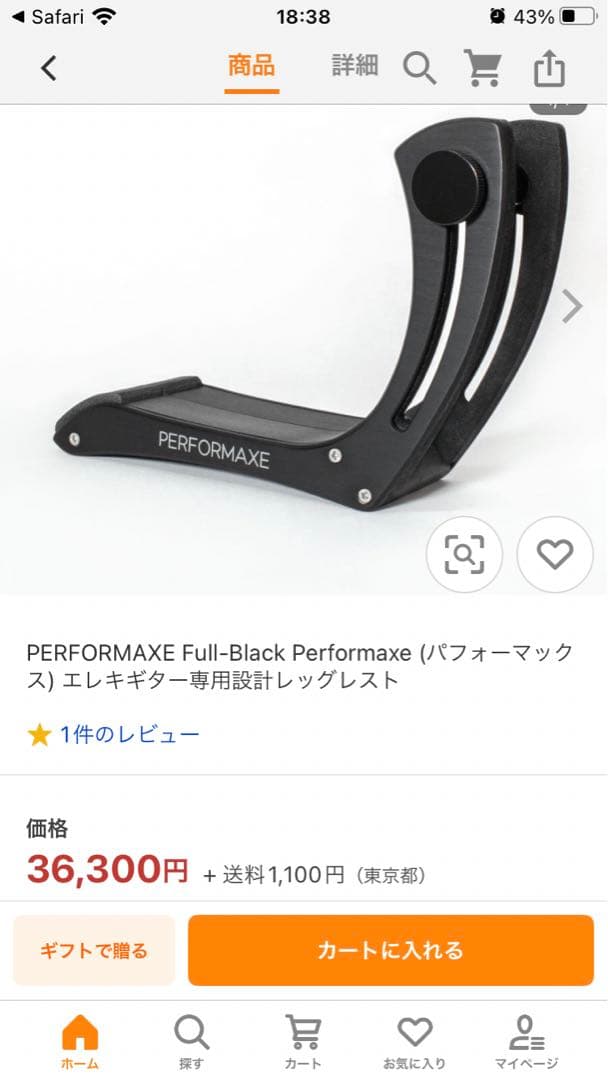Open the search magnifier in the top bar
This screenshot has height=1080, width=608.
[x=420, y=68]
